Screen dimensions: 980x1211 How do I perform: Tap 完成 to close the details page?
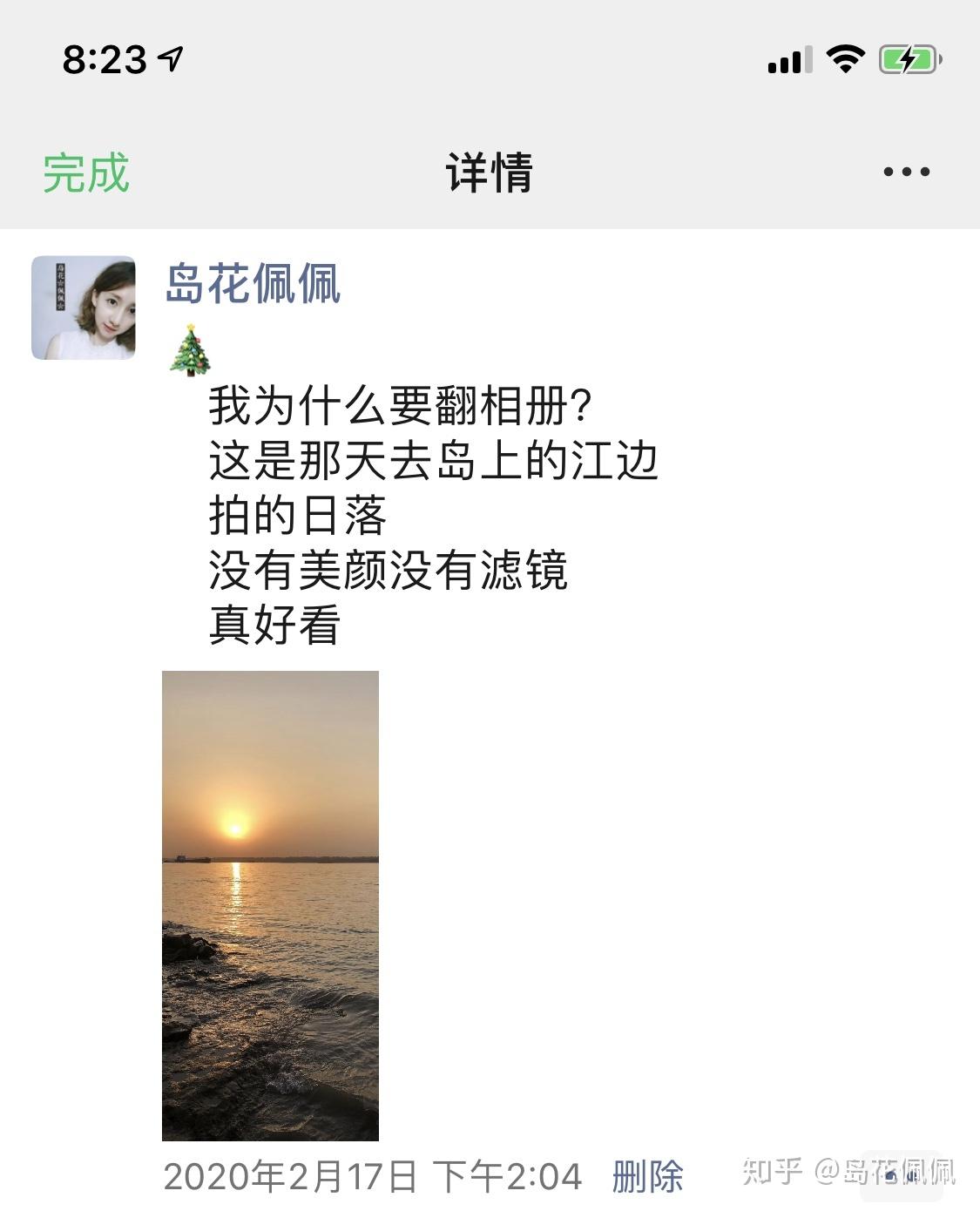[86, 173]
